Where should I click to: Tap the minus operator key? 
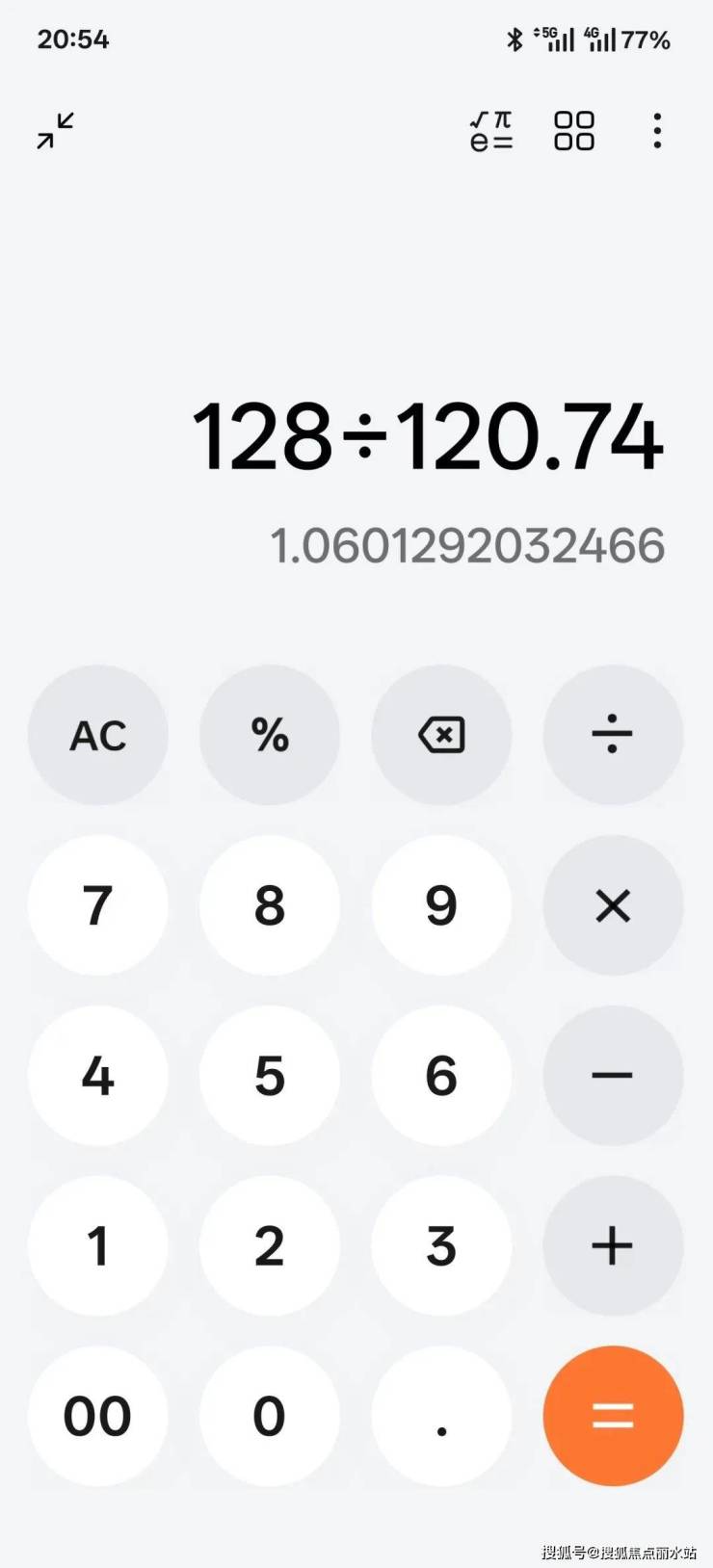[613, 1075]
